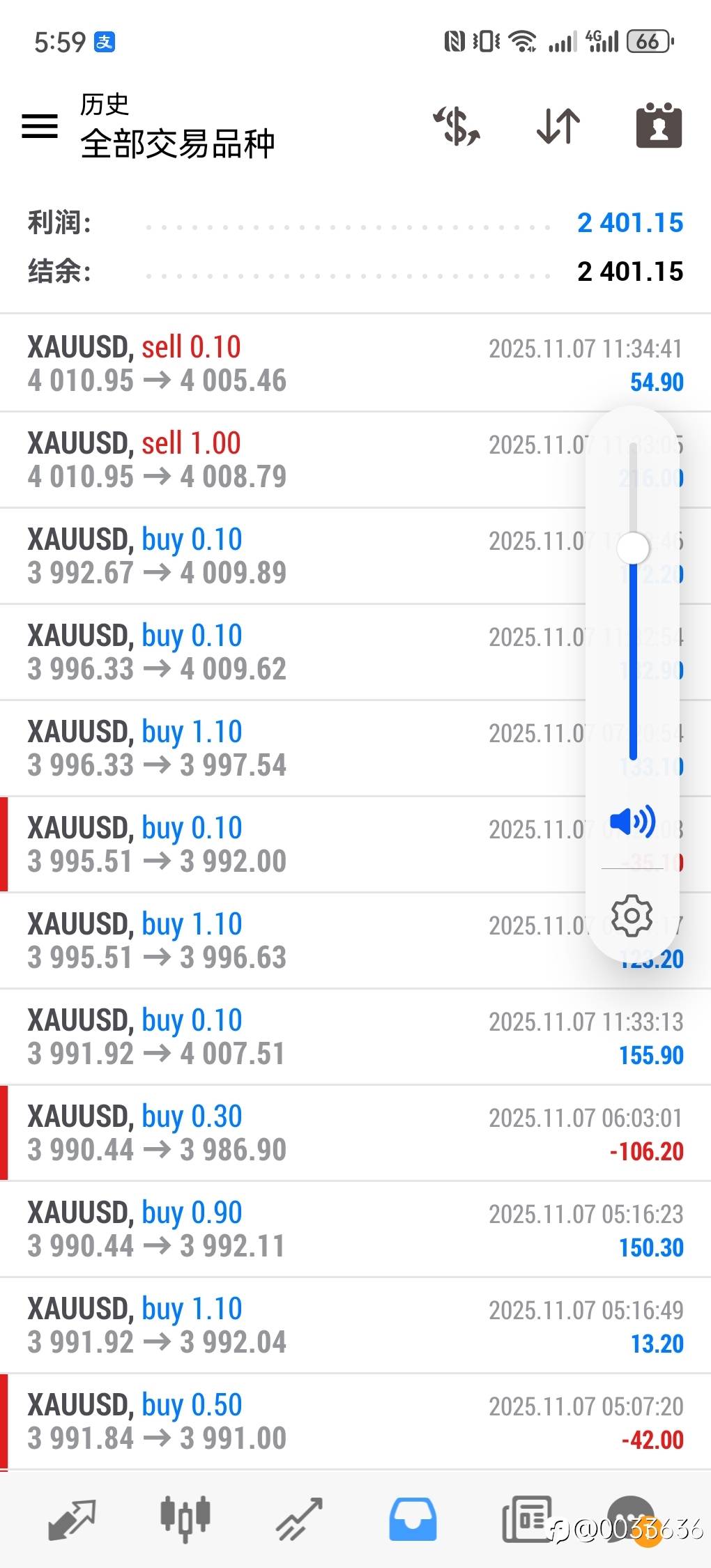
Task: Mute using the volume speaker icon
Action: (632, 822)
